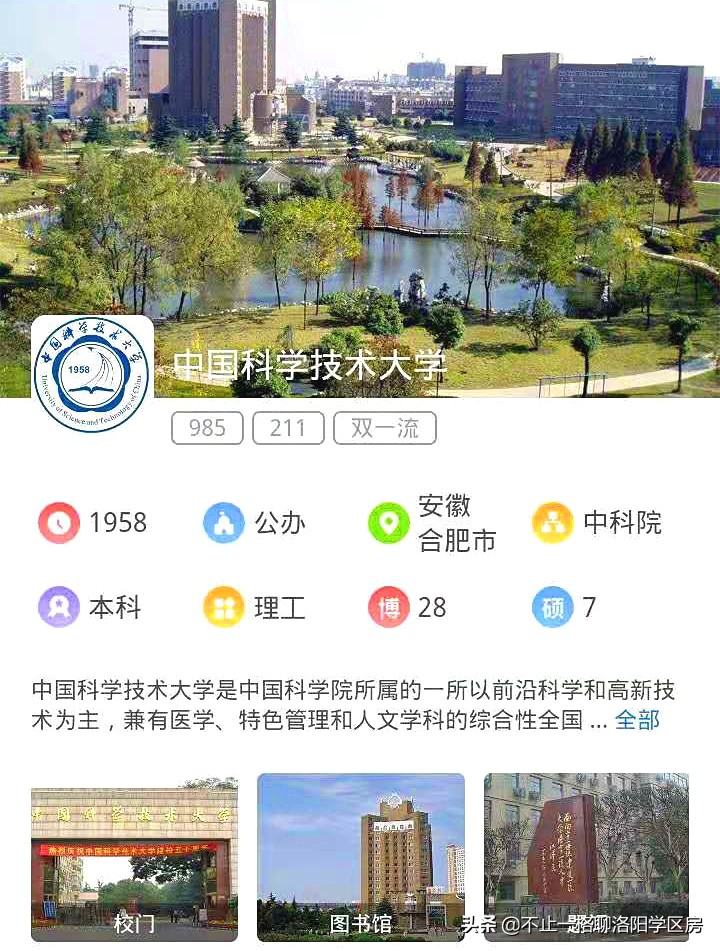Click the blue 公办 institution type icon
This screenshot has height=951, width=720.
tap(224, 522)
